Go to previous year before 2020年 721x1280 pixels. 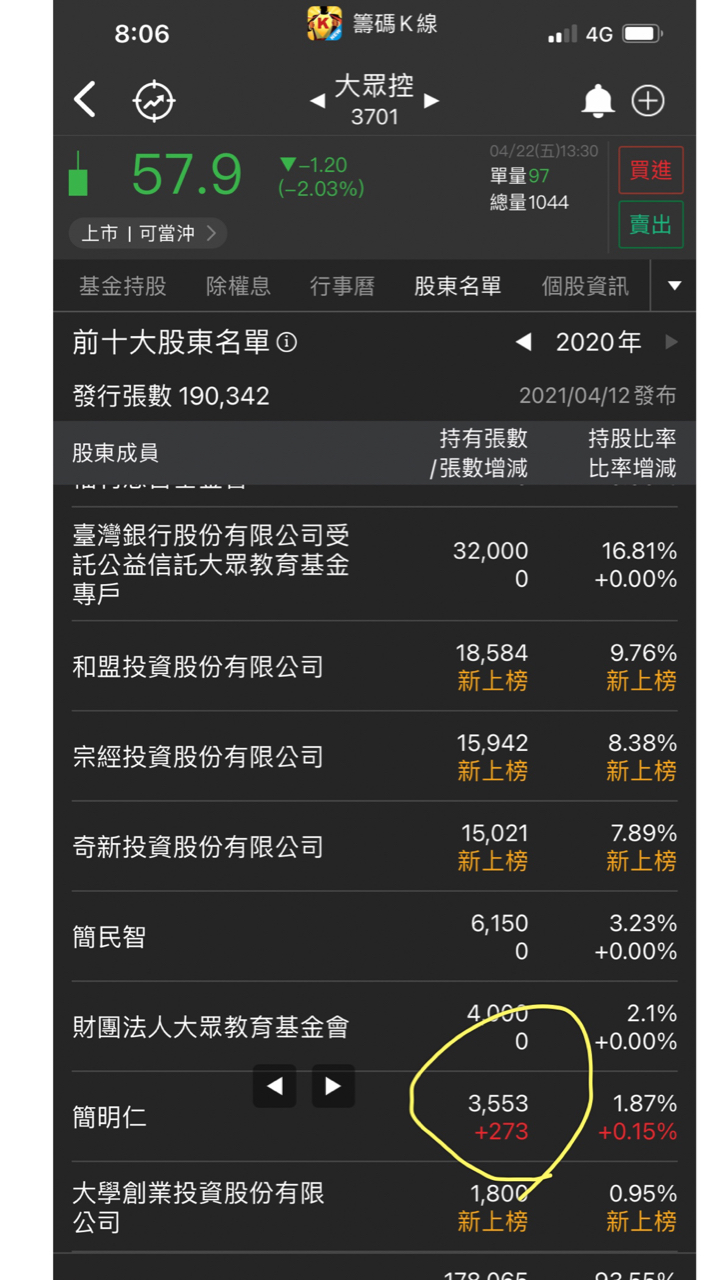click(x=523, y=343)
